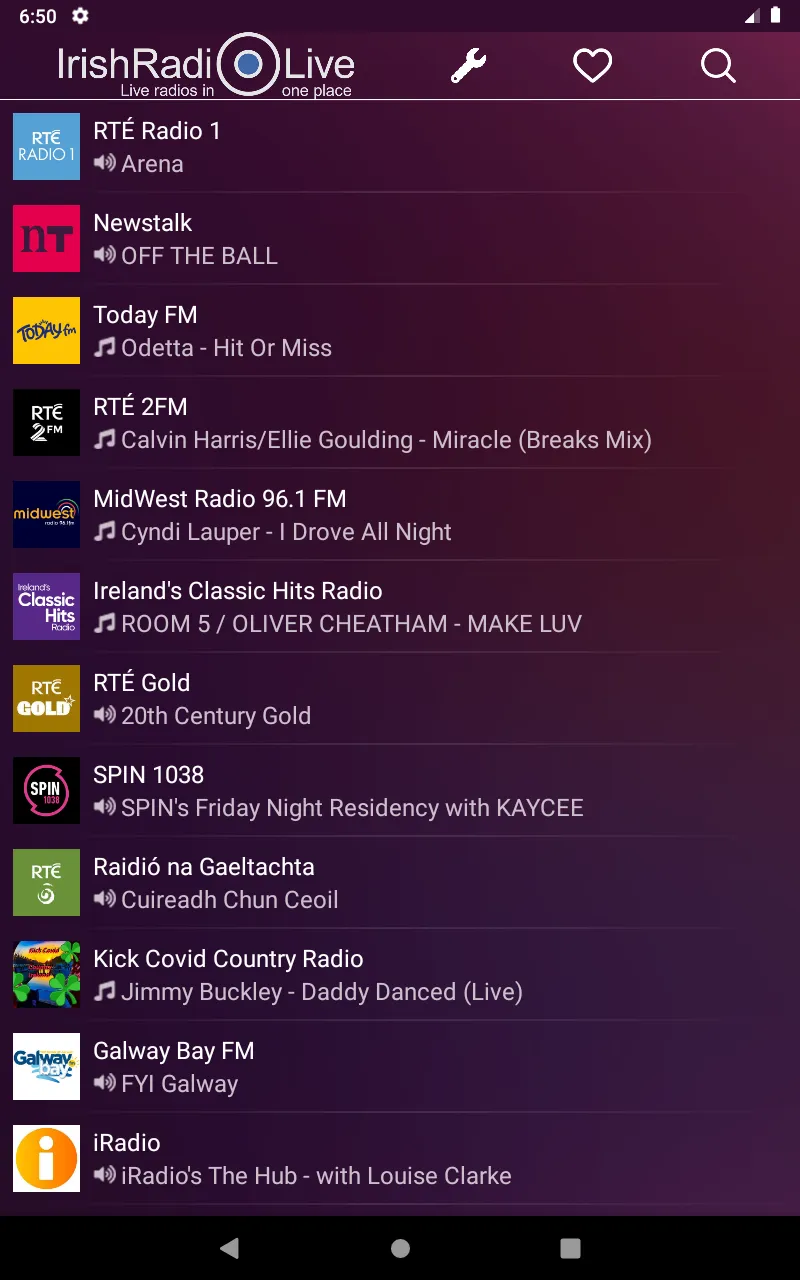The width and height of the screenshot is (800, 1280).
Task: Play Kick Covid Country Radio
Action: (400, 975)
